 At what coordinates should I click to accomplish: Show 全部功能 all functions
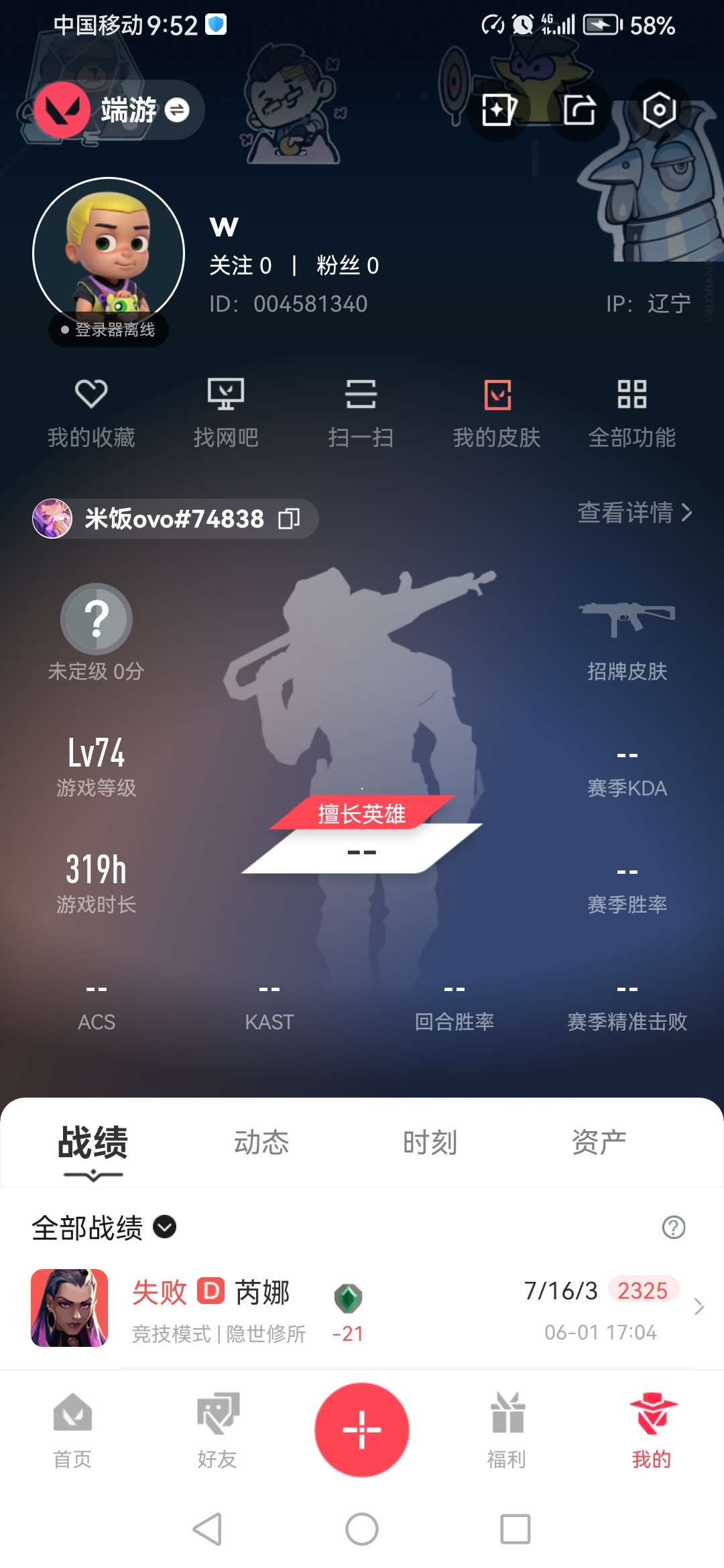[x=631, y=411]
